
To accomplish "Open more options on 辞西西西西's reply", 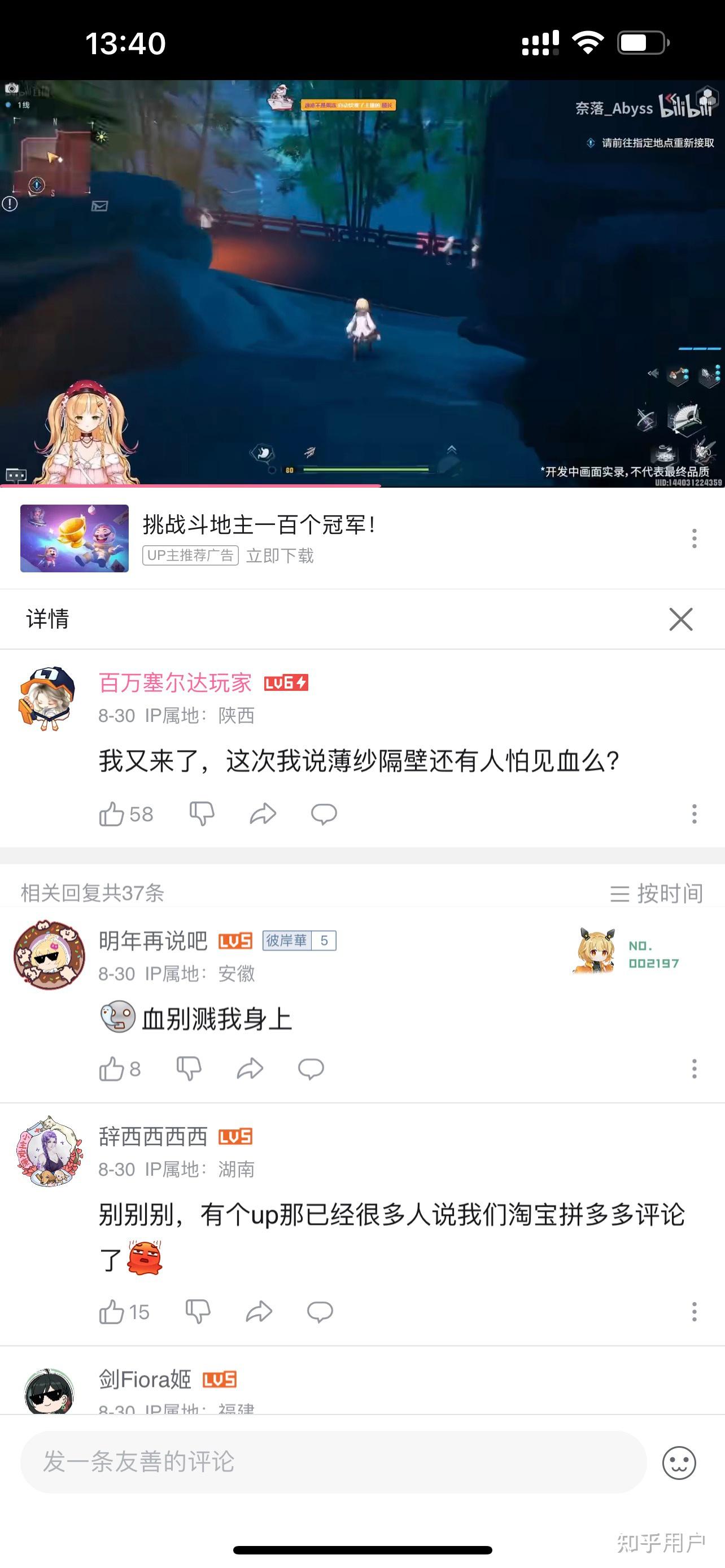I will [x=694, y=1312].
